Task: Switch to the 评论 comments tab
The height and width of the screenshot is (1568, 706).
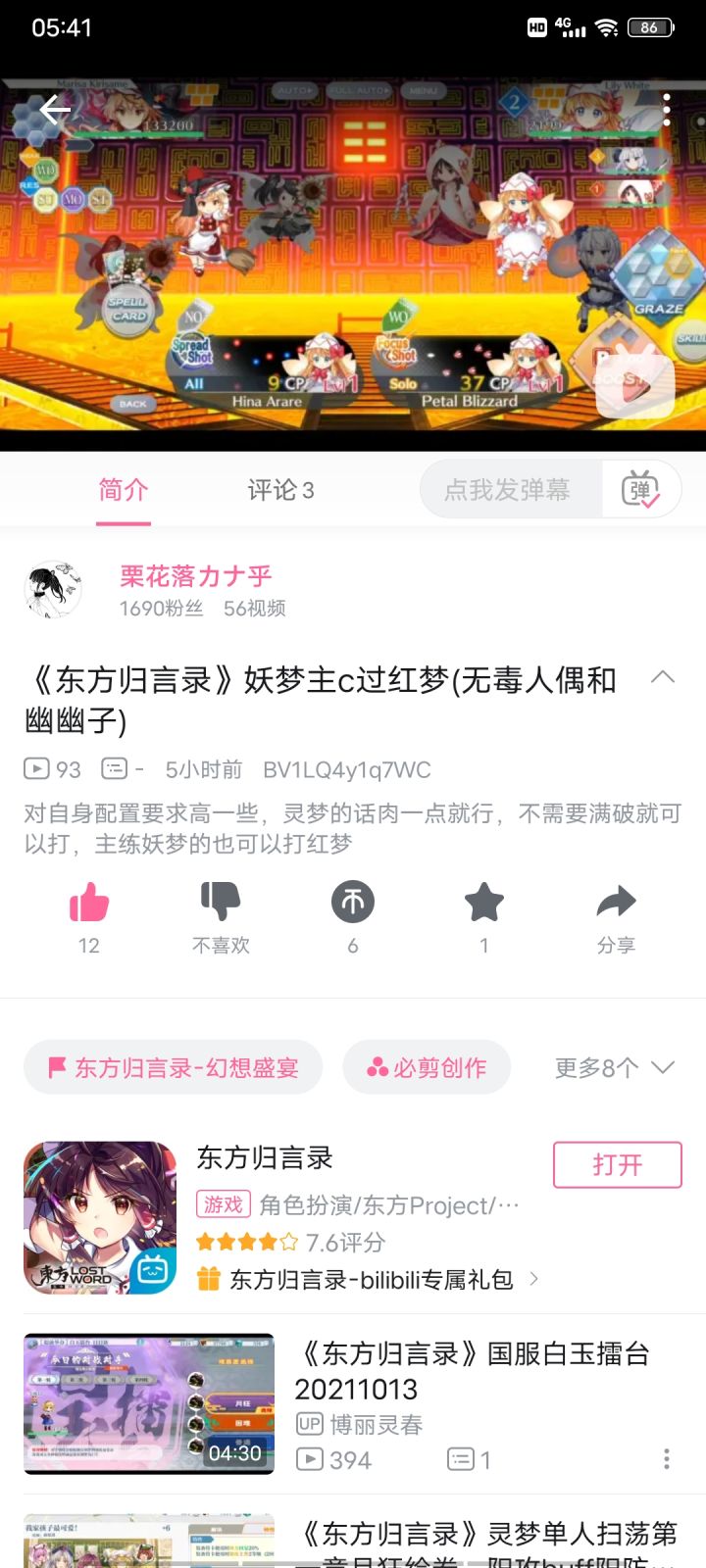Action: click(279, 490)
